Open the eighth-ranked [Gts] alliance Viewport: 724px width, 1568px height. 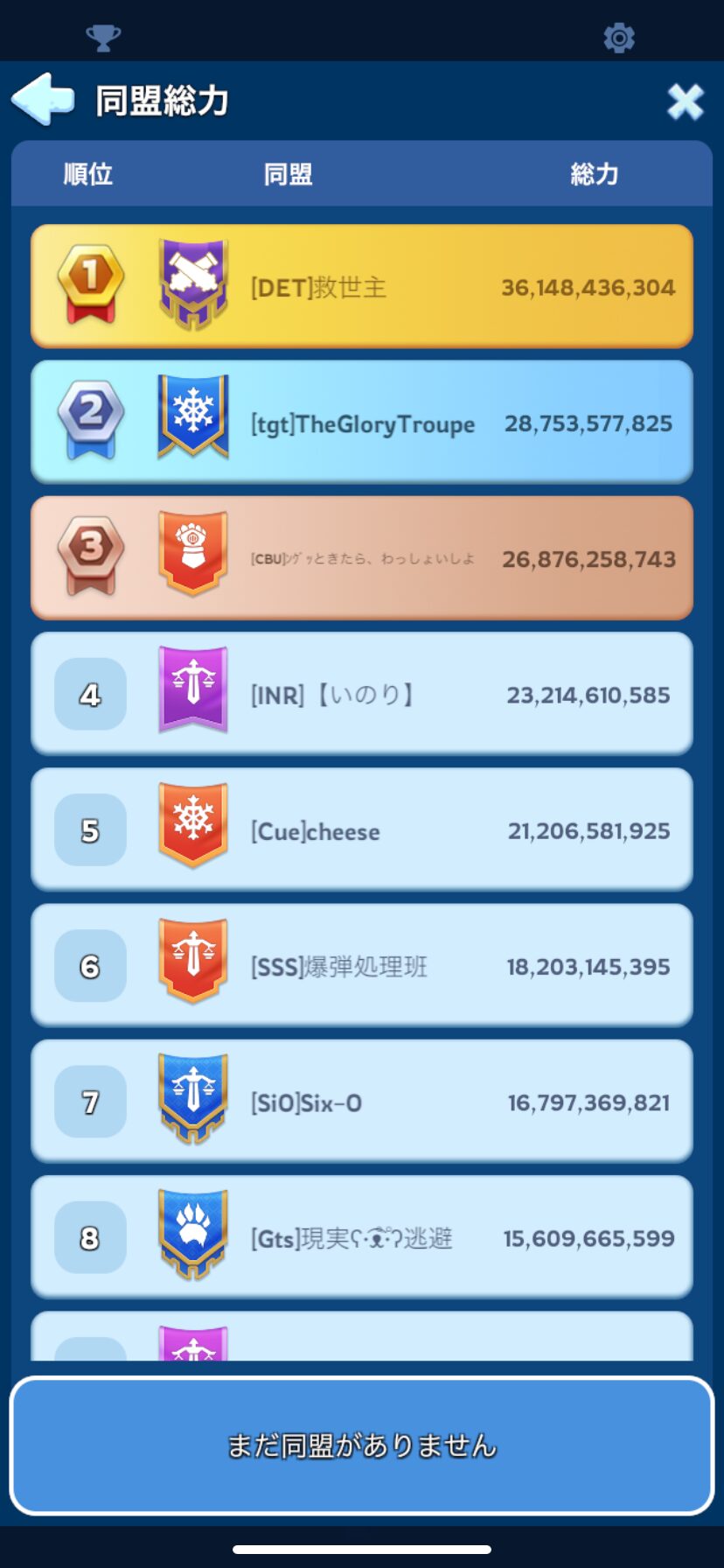coord(362,1237)
